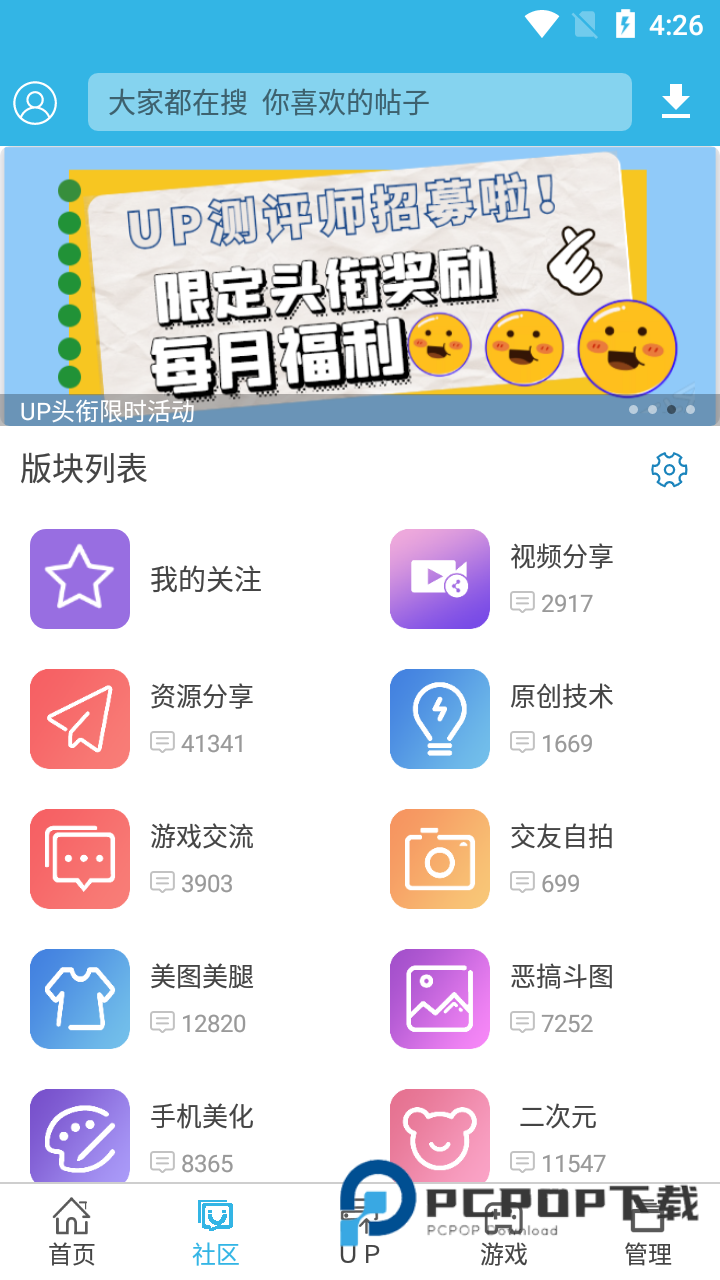The width and height of the screenshot is (720, 1280).
Task: Open the 管理 tab
Action: tap(647, 1232)
